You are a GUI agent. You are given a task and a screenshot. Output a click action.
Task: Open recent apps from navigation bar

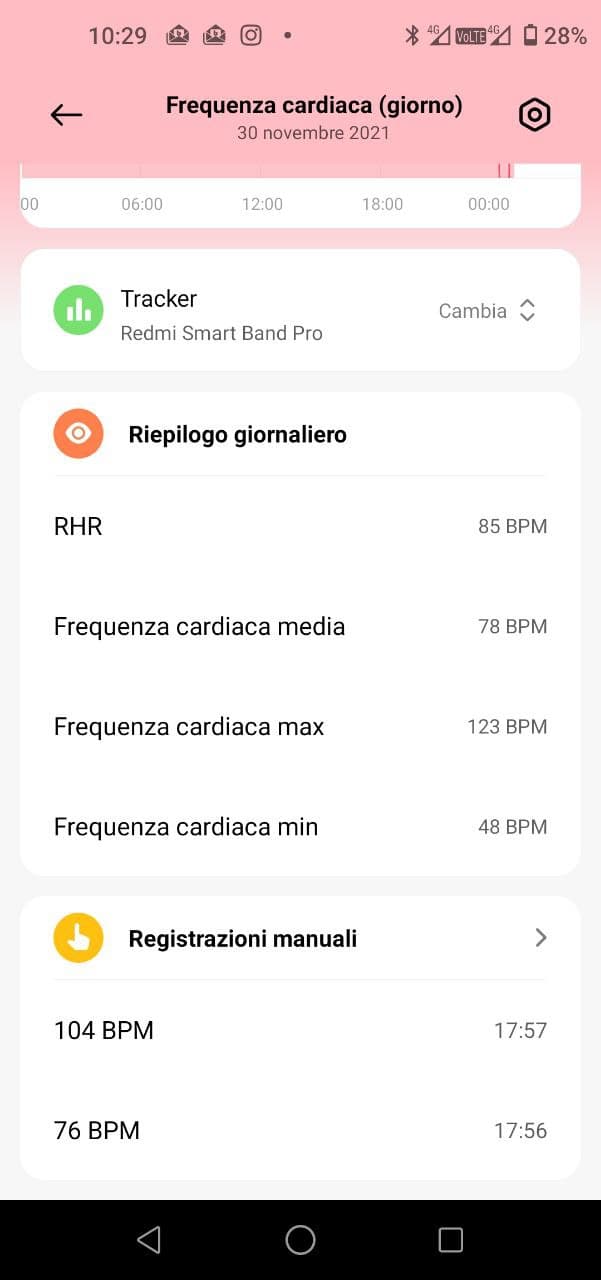451,1240
